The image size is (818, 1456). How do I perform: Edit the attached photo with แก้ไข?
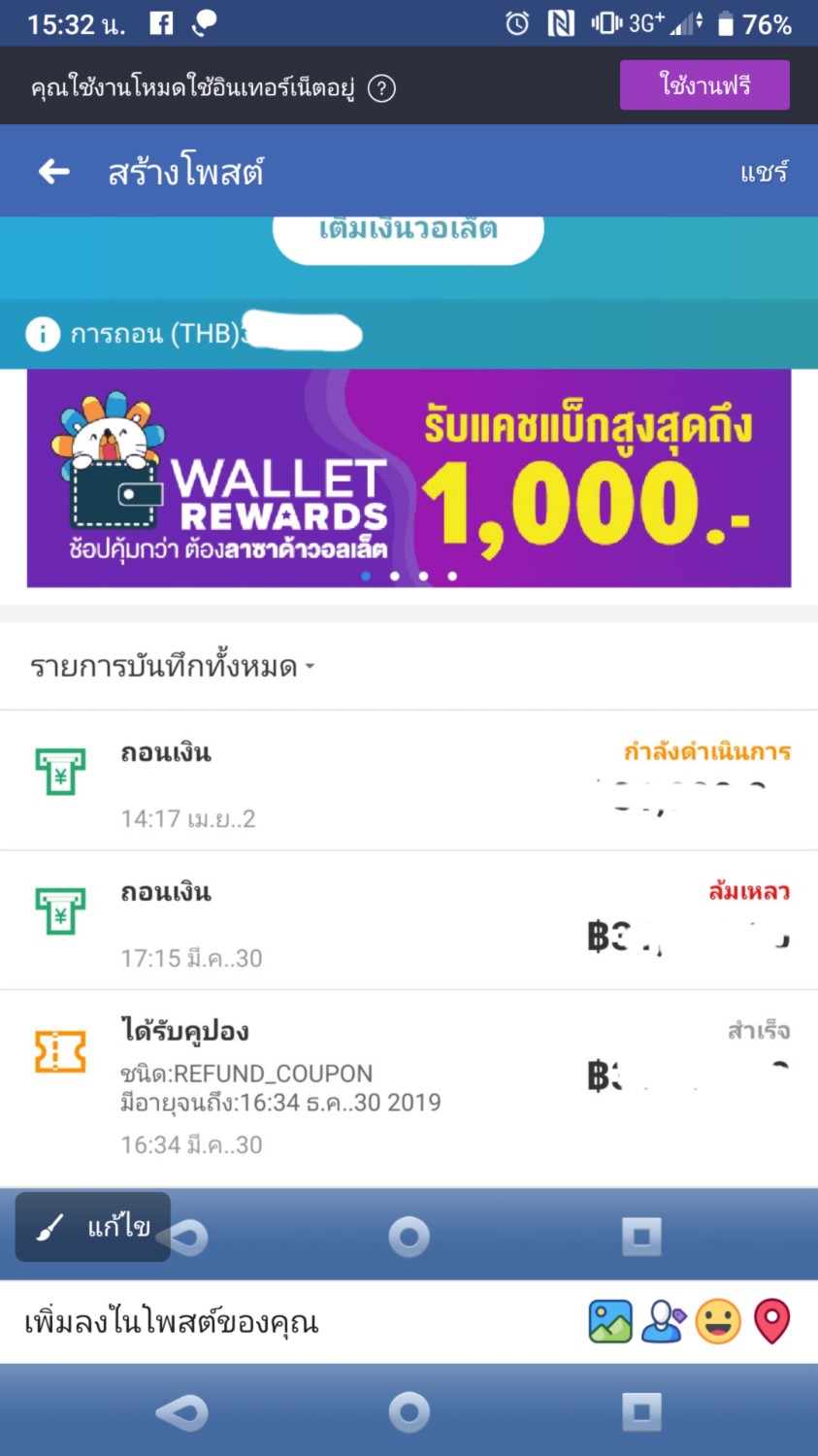click(x=93, y=1227)
